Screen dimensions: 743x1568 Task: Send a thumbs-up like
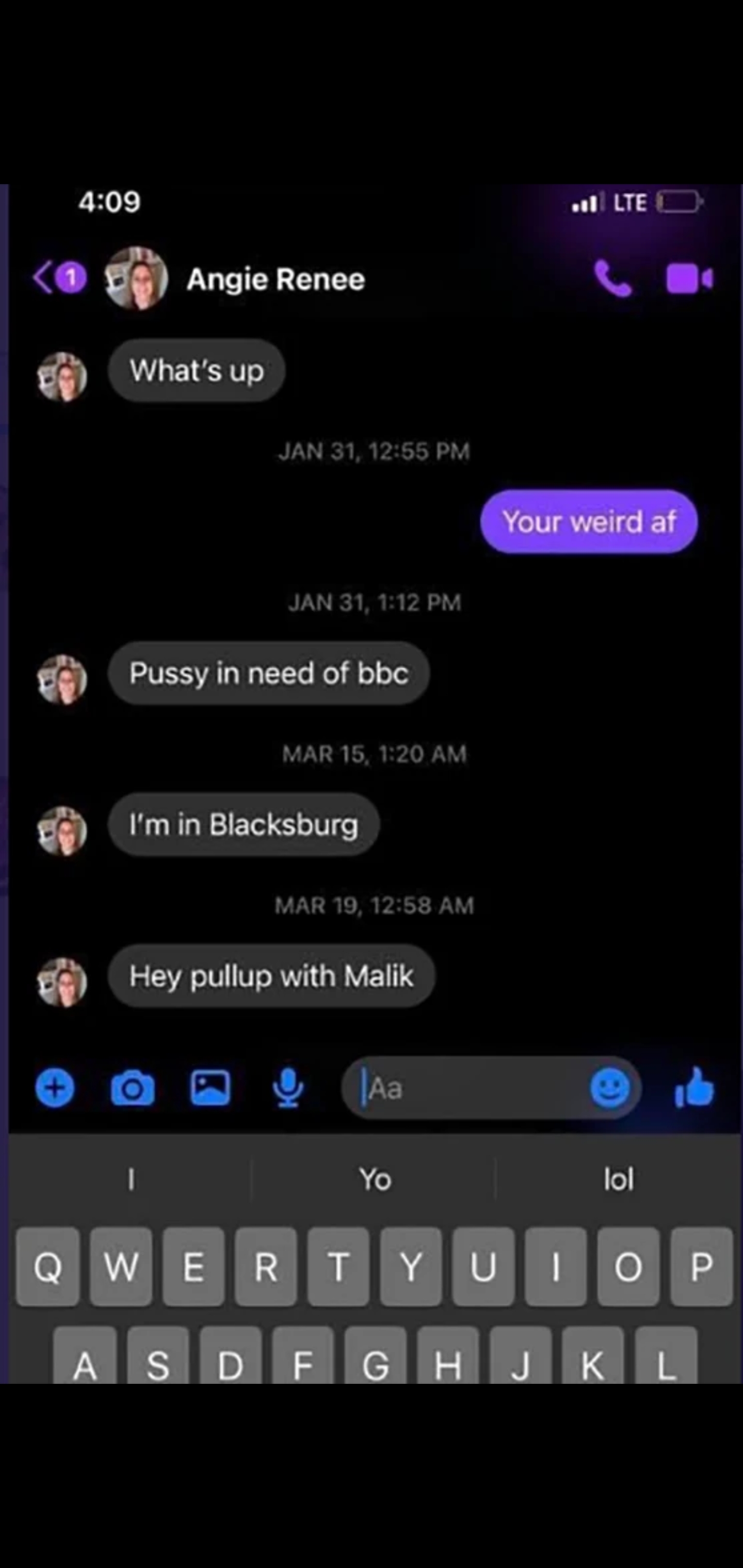(x=694, y=1088)
